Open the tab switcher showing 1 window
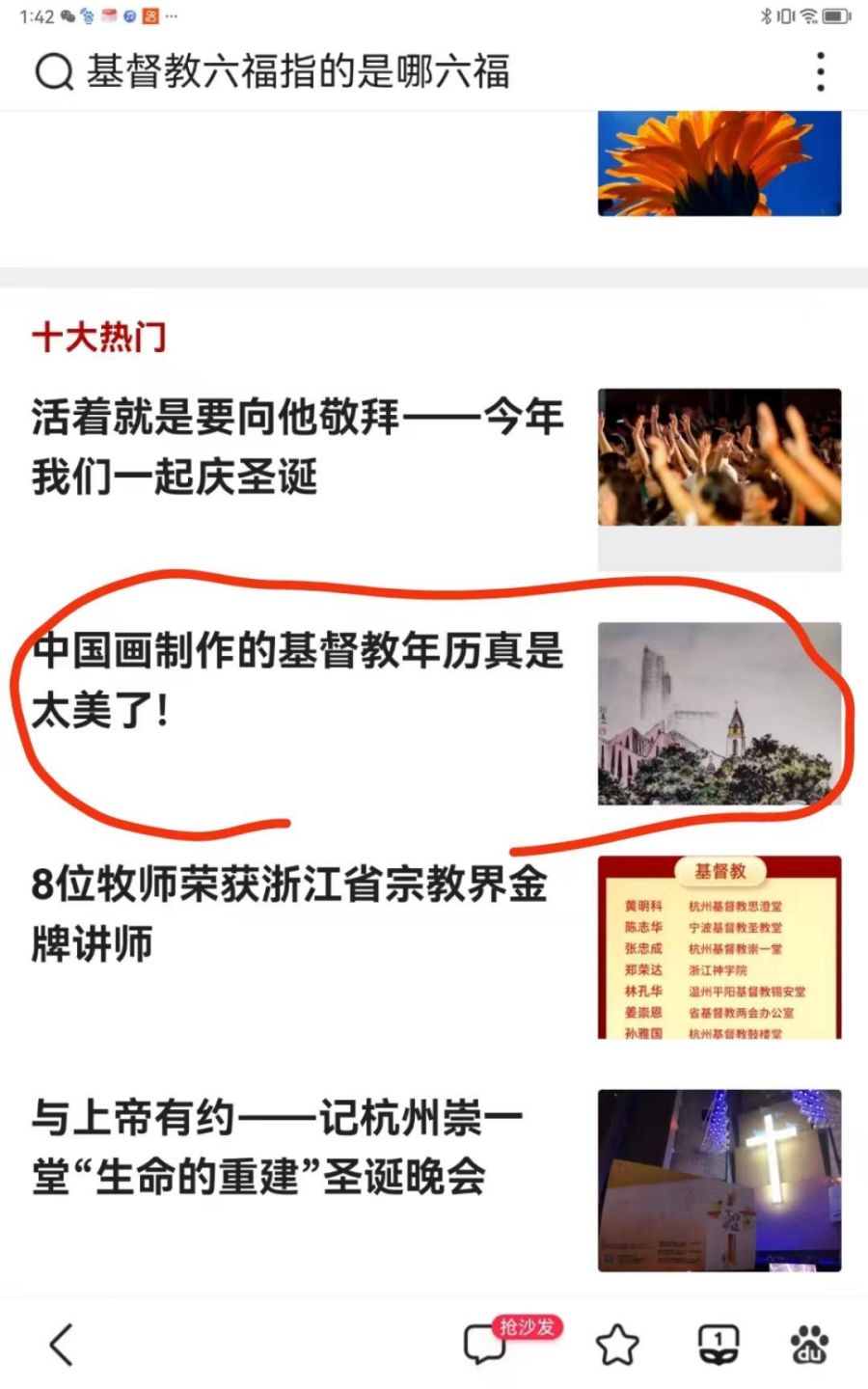Viewport: 868px width, 1389px height. pos(719,1344)
